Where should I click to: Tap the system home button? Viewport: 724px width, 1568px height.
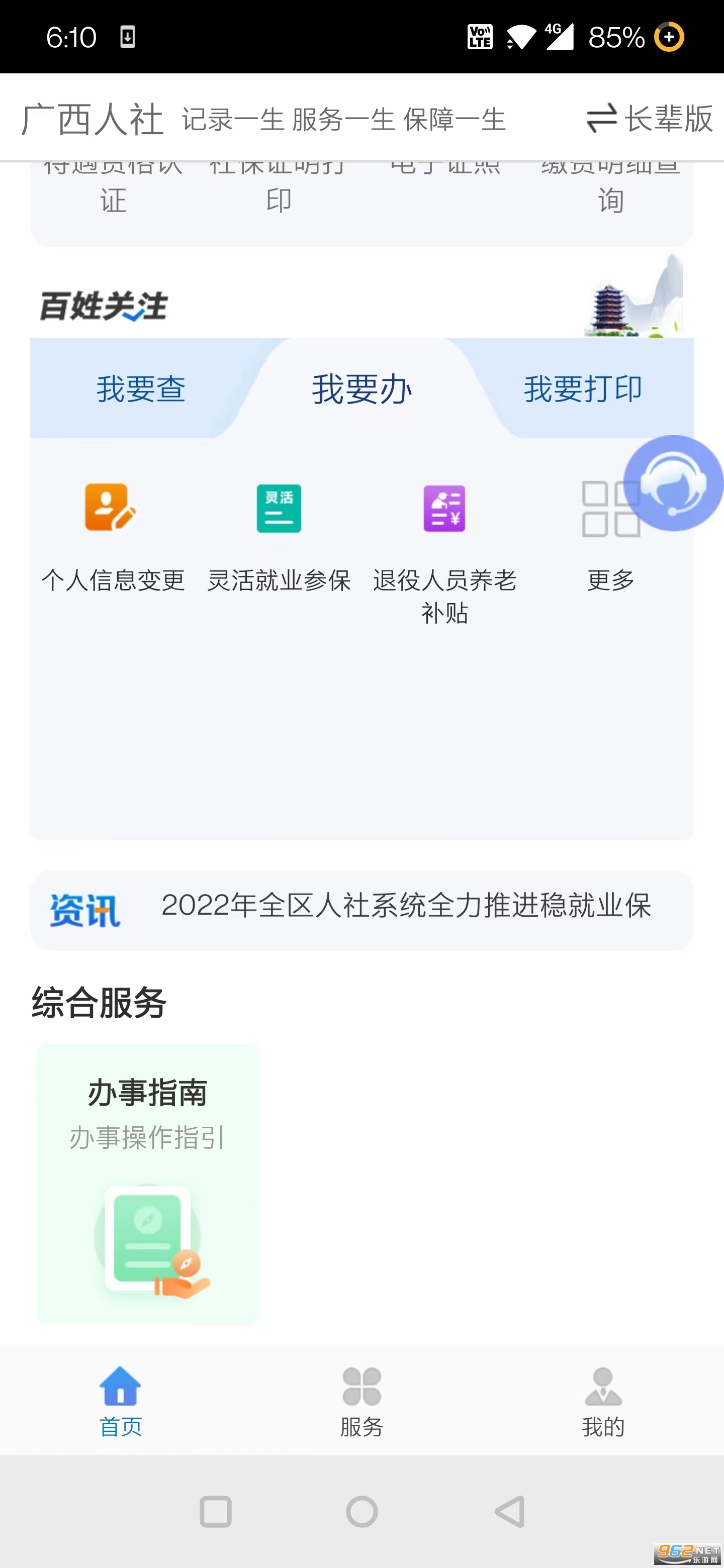point(361,1511)
